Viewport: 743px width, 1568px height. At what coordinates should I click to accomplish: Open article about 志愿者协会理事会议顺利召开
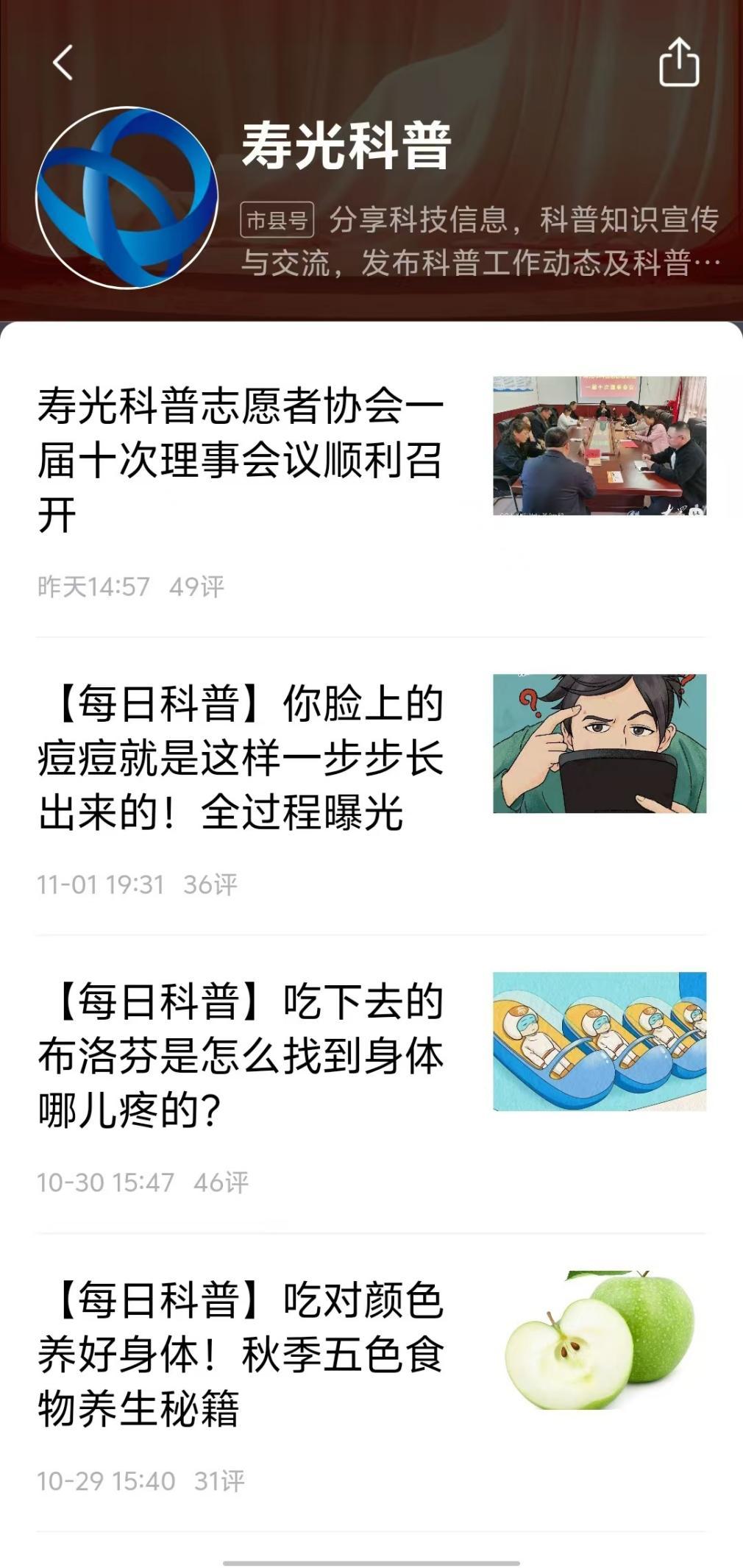coord(241,459)
